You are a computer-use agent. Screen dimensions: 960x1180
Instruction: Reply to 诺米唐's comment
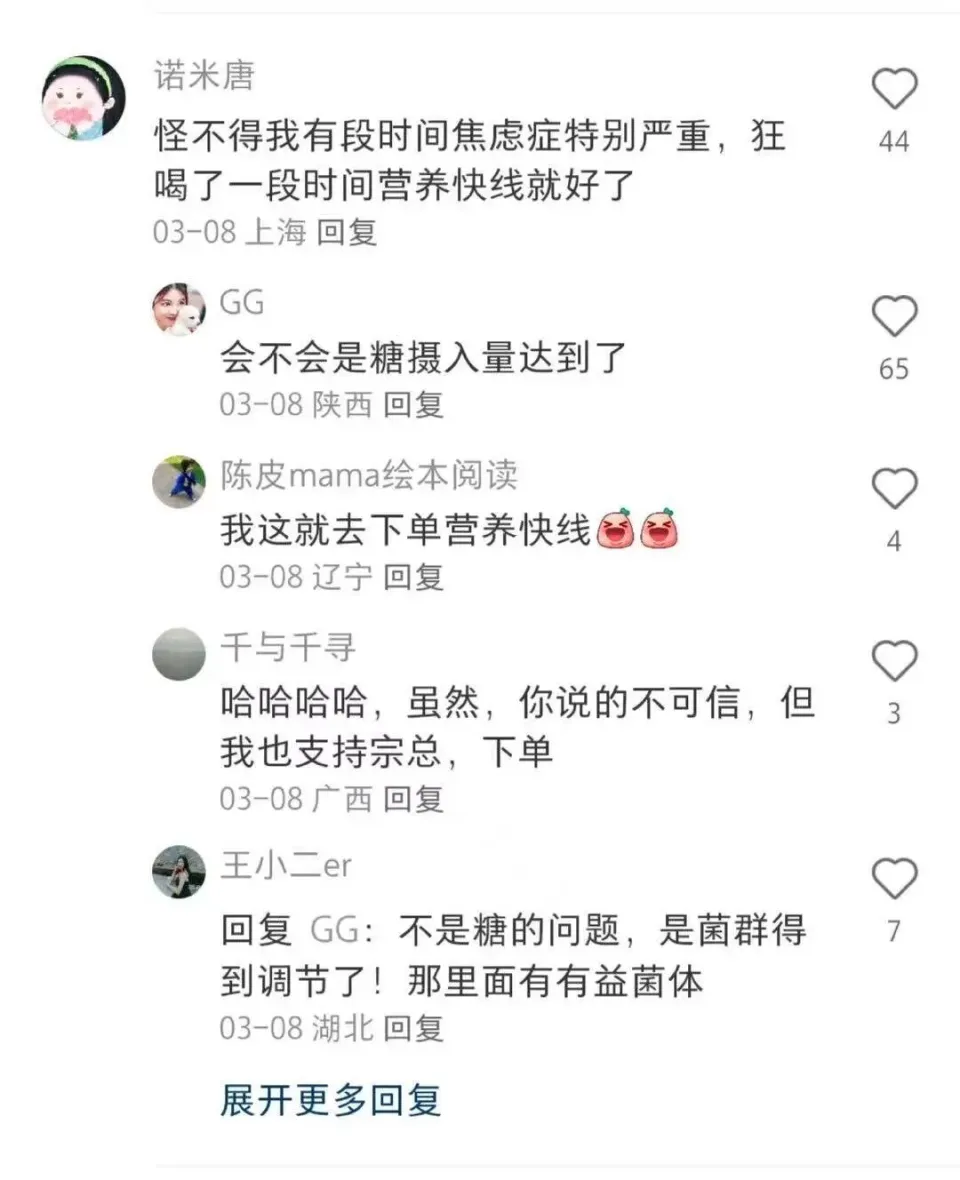coord(347,233)
